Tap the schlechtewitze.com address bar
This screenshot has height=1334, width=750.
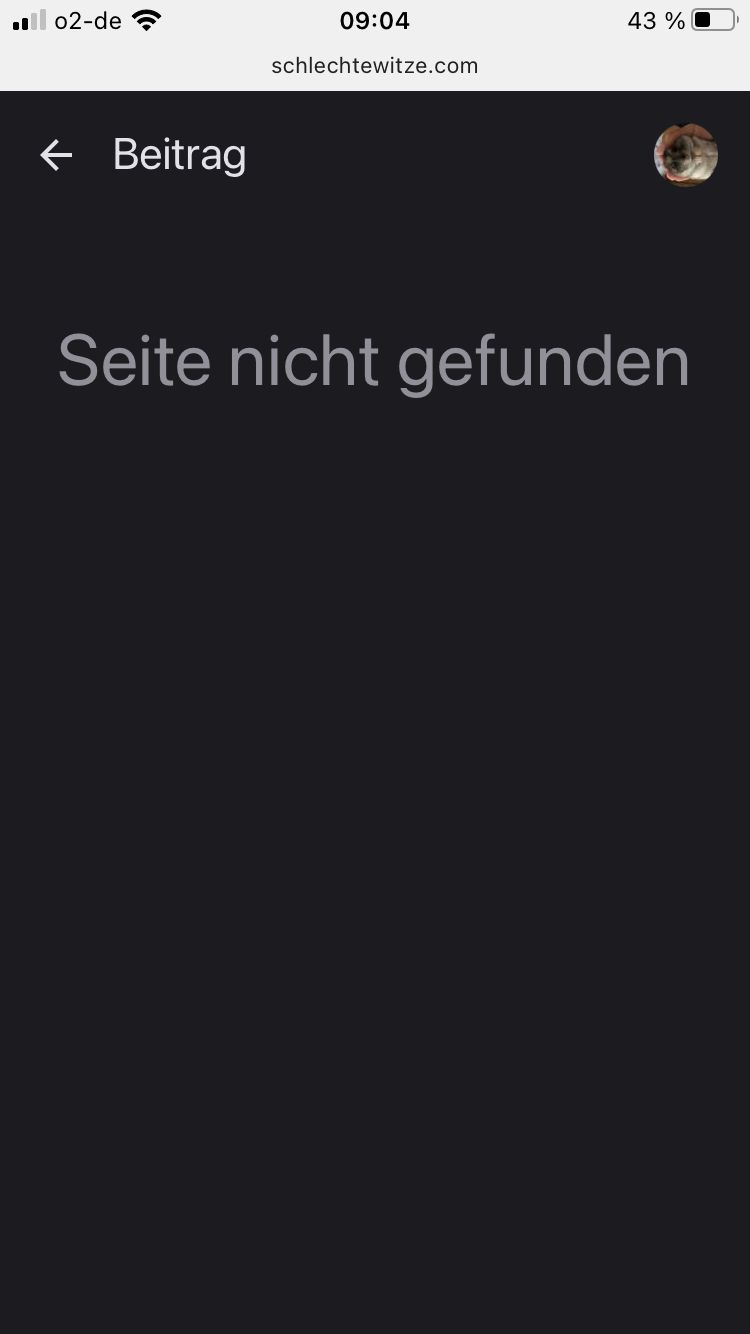coord(375,66)
